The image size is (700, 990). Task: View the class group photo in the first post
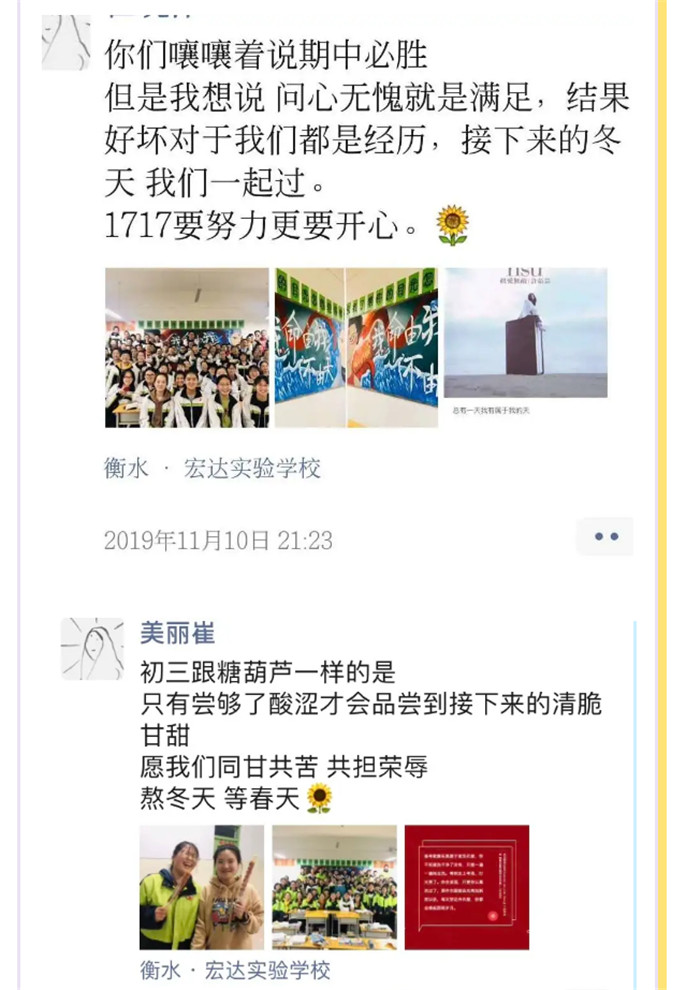187,347
